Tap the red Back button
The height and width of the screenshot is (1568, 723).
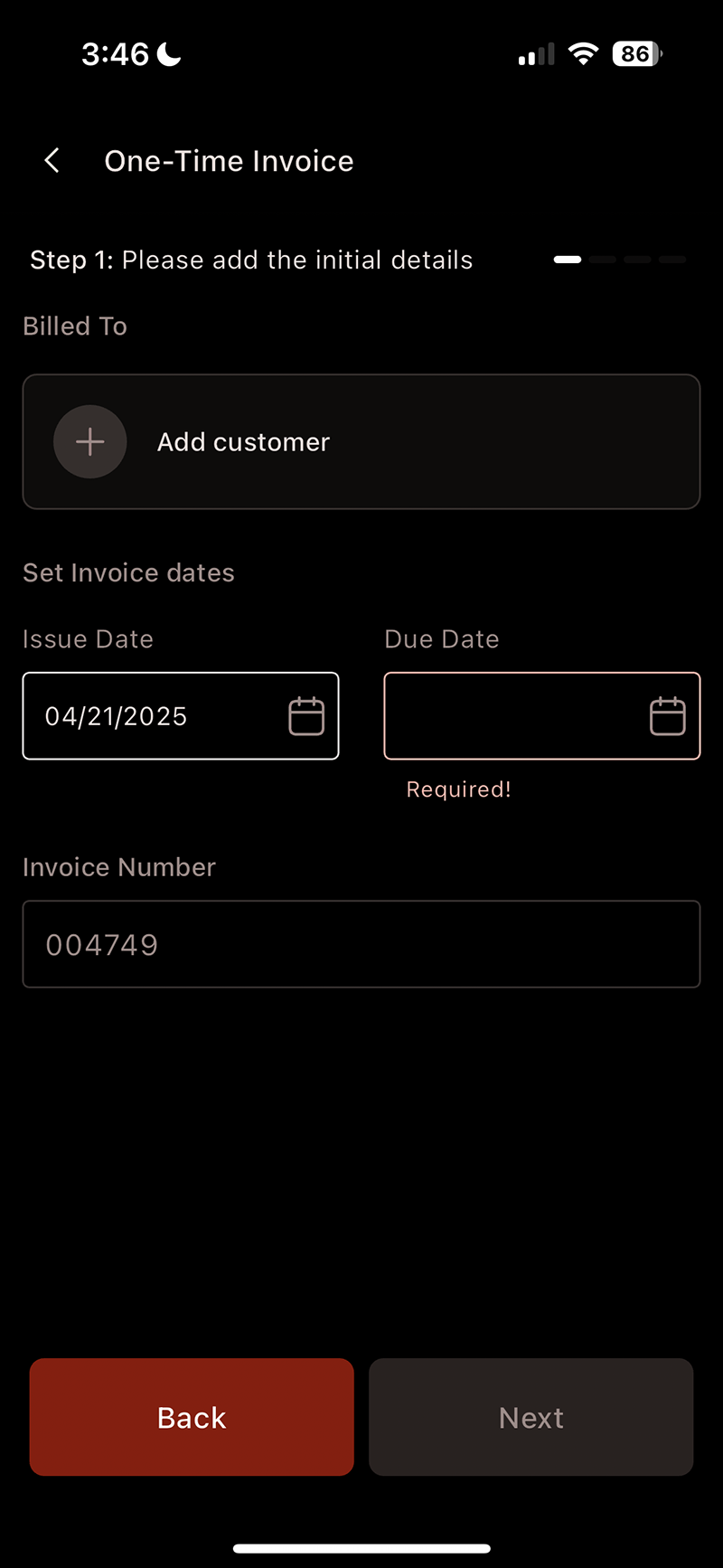[x=192, y=1417]
